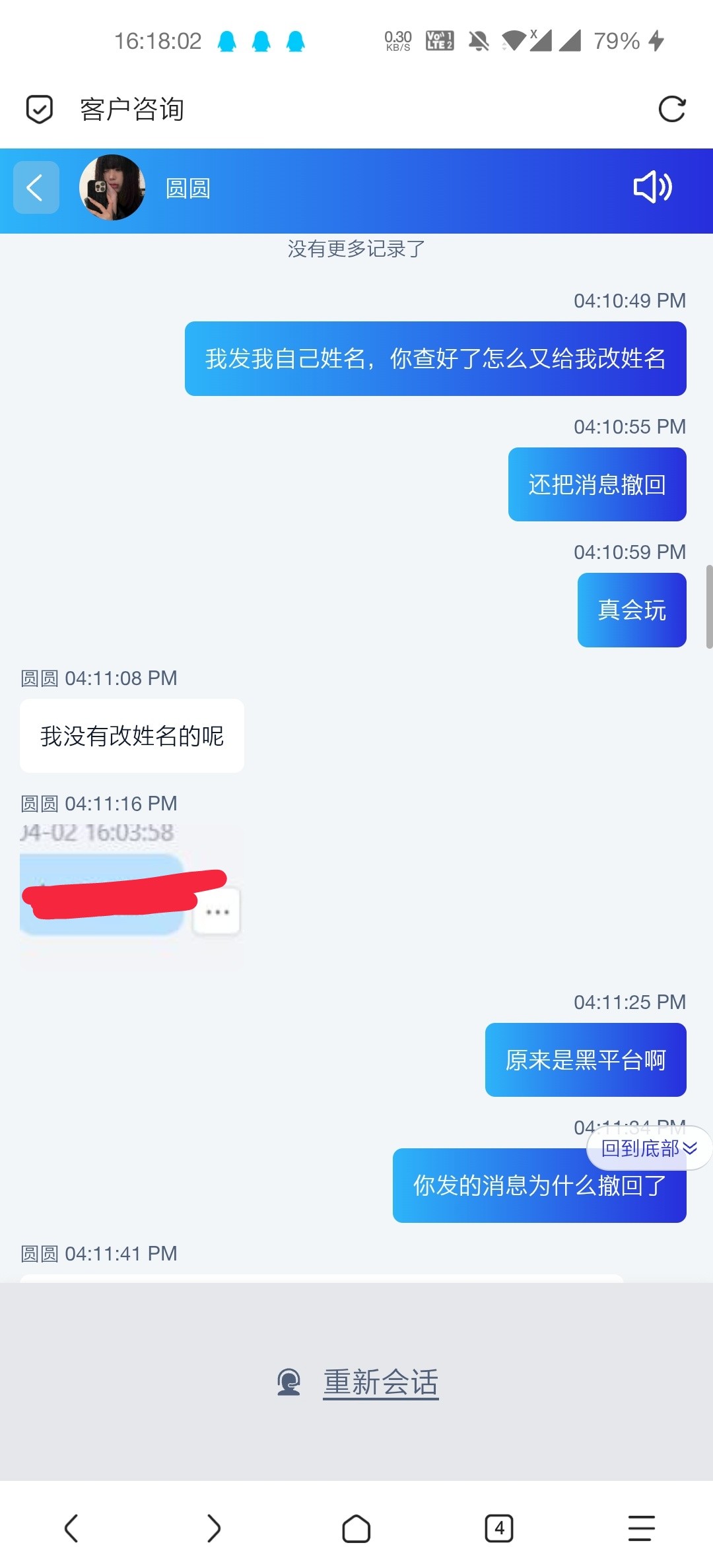Start a new session via 重新会话
This screenshot has height=1568, width=713.
click(x=380, y=1382)
